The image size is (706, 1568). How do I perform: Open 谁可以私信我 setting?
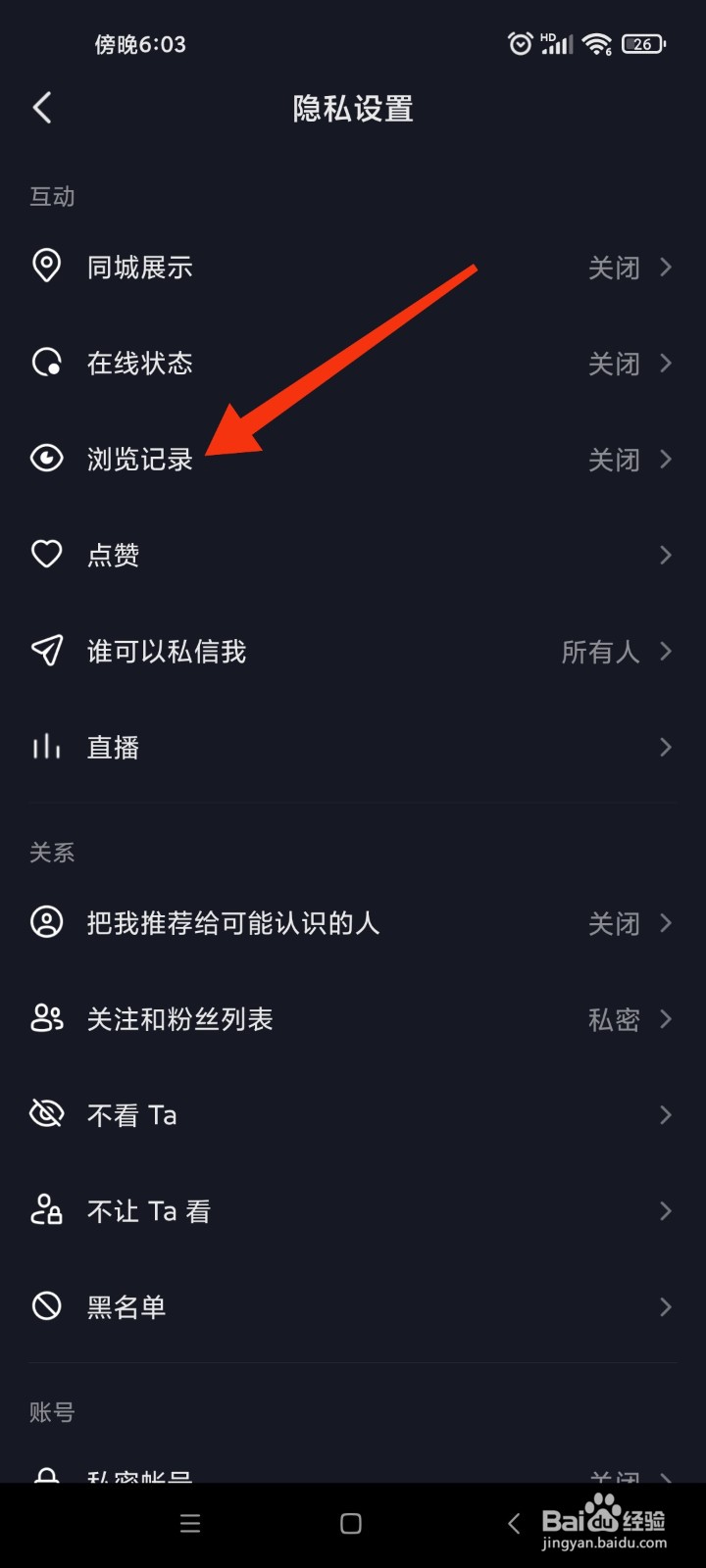coord(353,651)
